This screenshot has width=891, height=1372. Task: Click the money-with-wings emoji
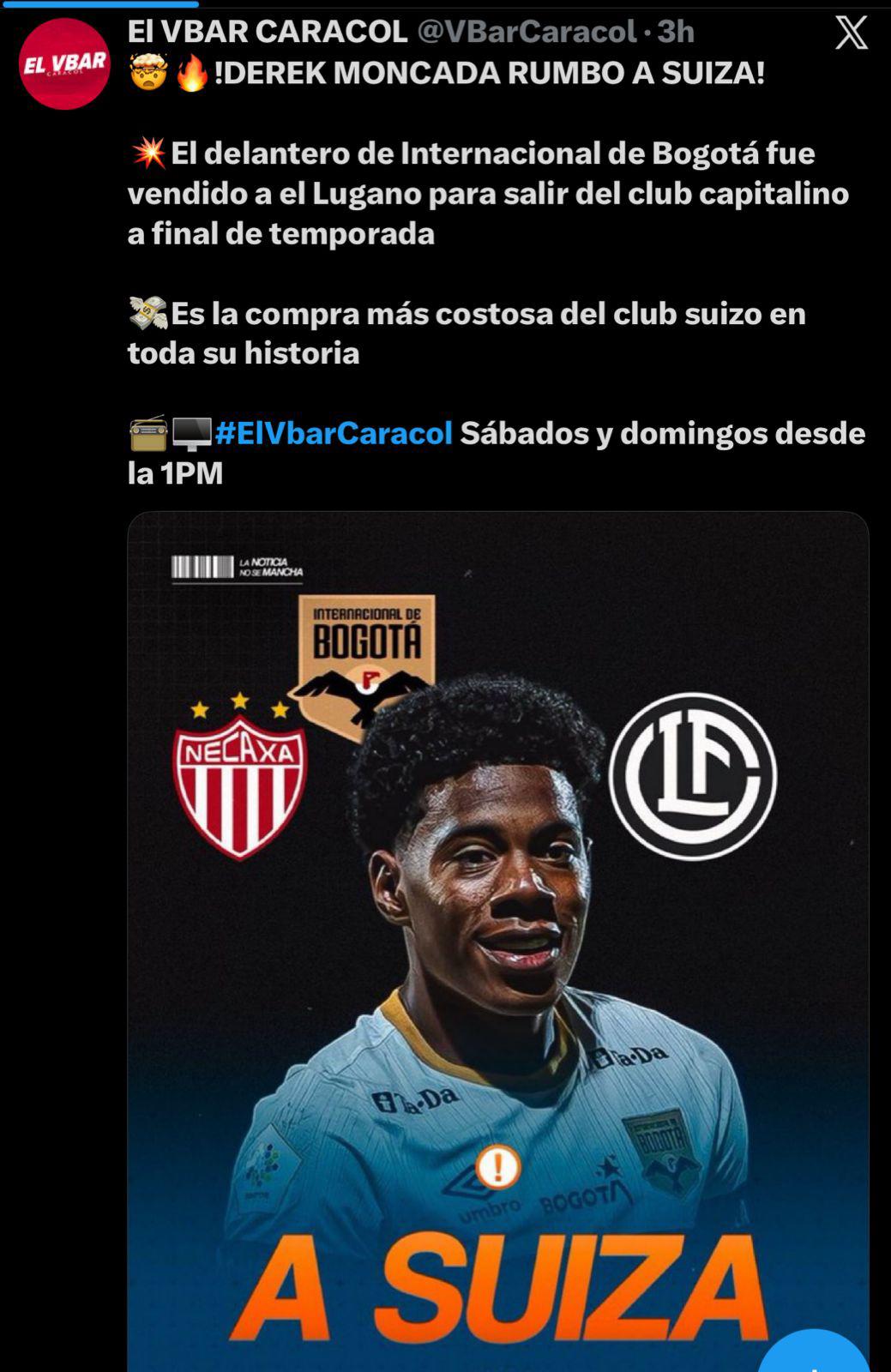coord(147,310)
